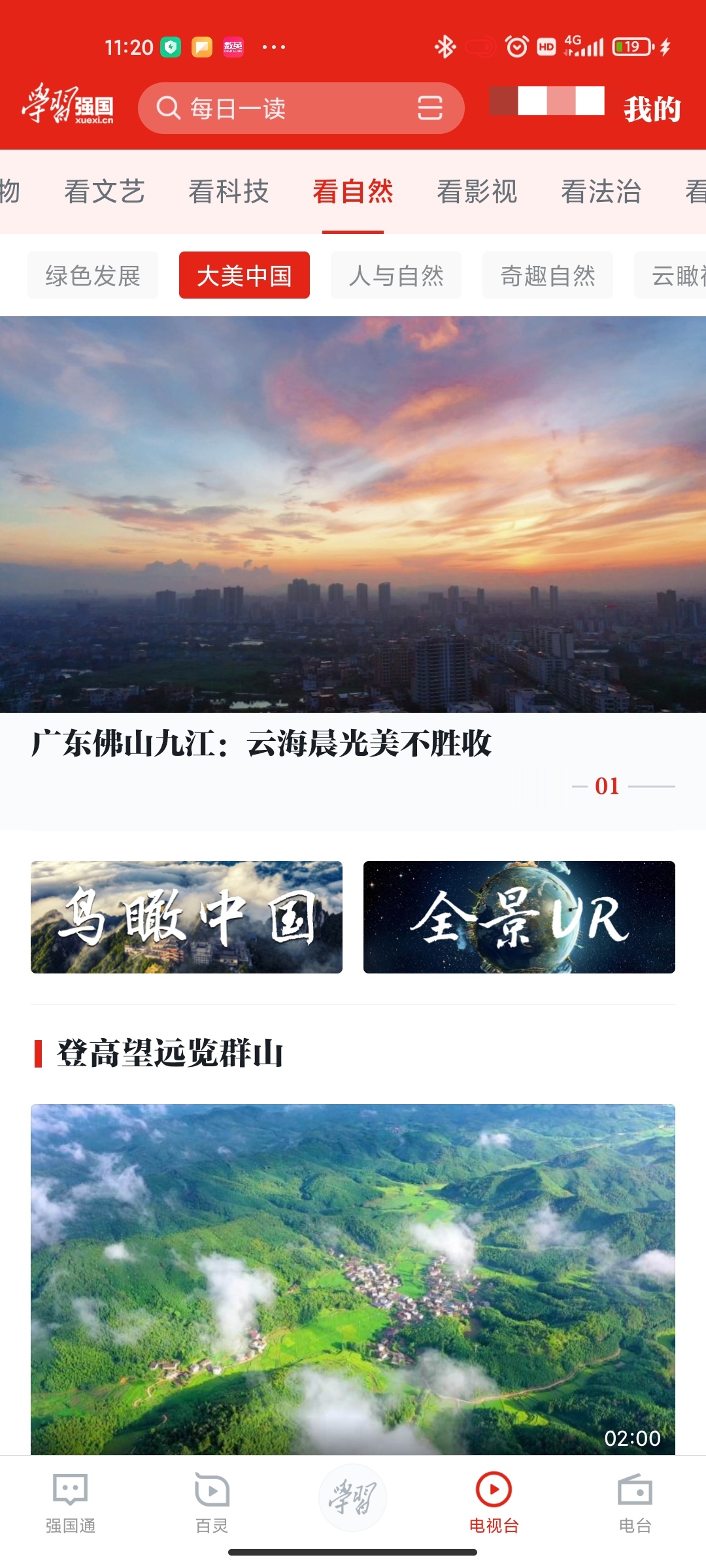
Task: Select the 人与自然 chip
Action: click(396, 275)
